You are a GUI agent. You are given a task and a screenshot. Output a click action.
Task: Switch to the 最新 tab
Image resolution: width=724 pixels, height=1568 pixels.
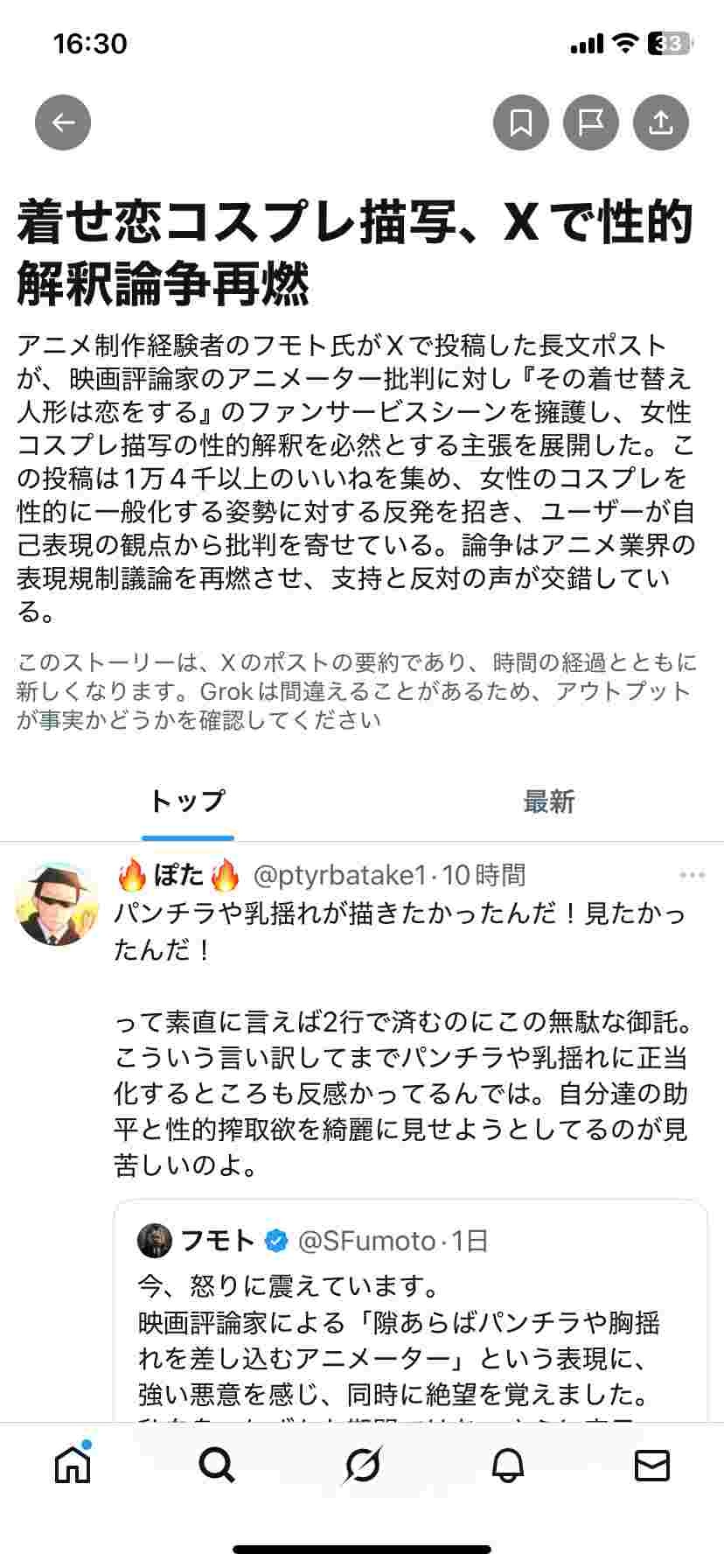(548, 801)
